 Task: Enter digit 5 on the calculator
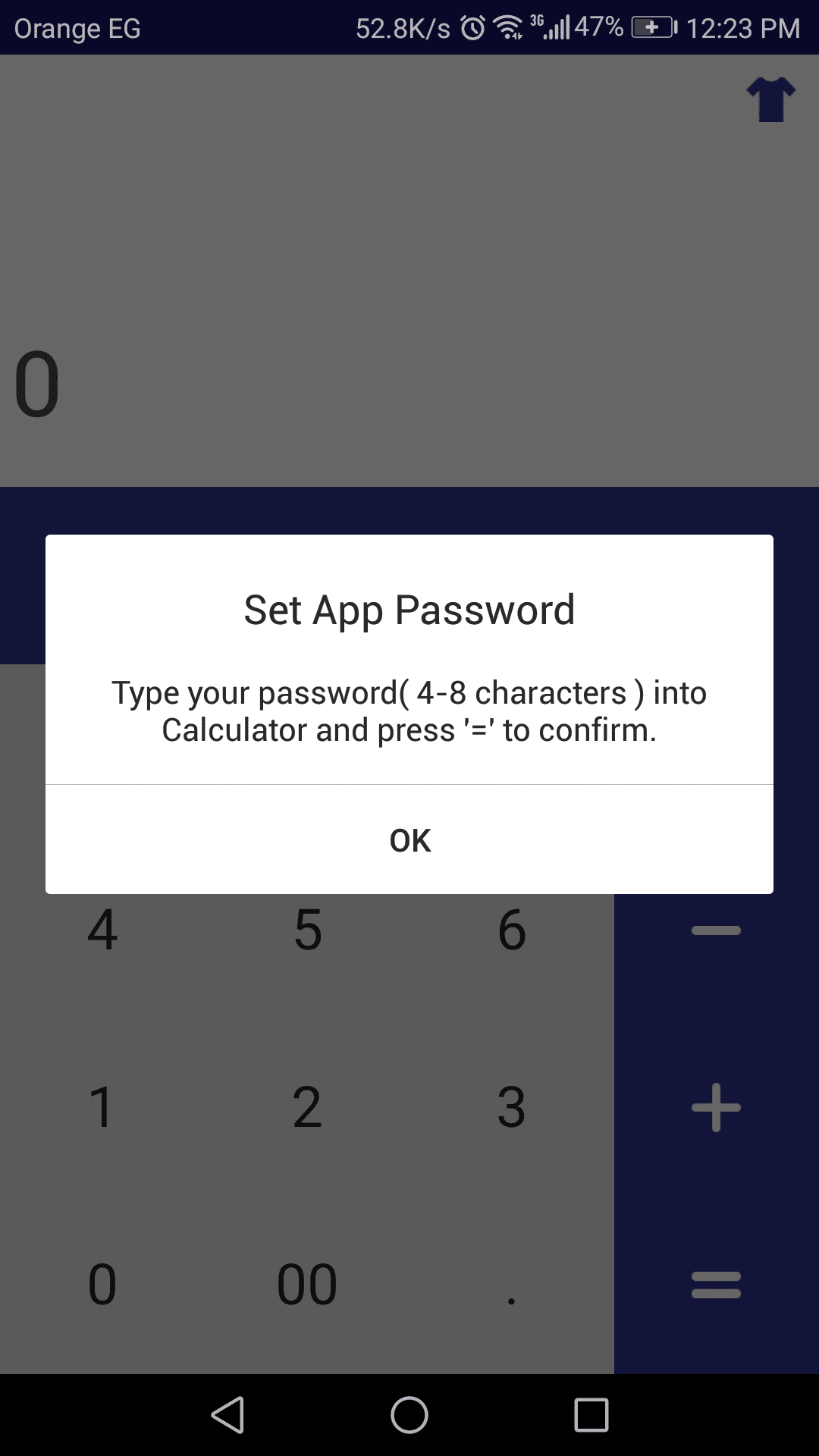(x=307, y=930)
